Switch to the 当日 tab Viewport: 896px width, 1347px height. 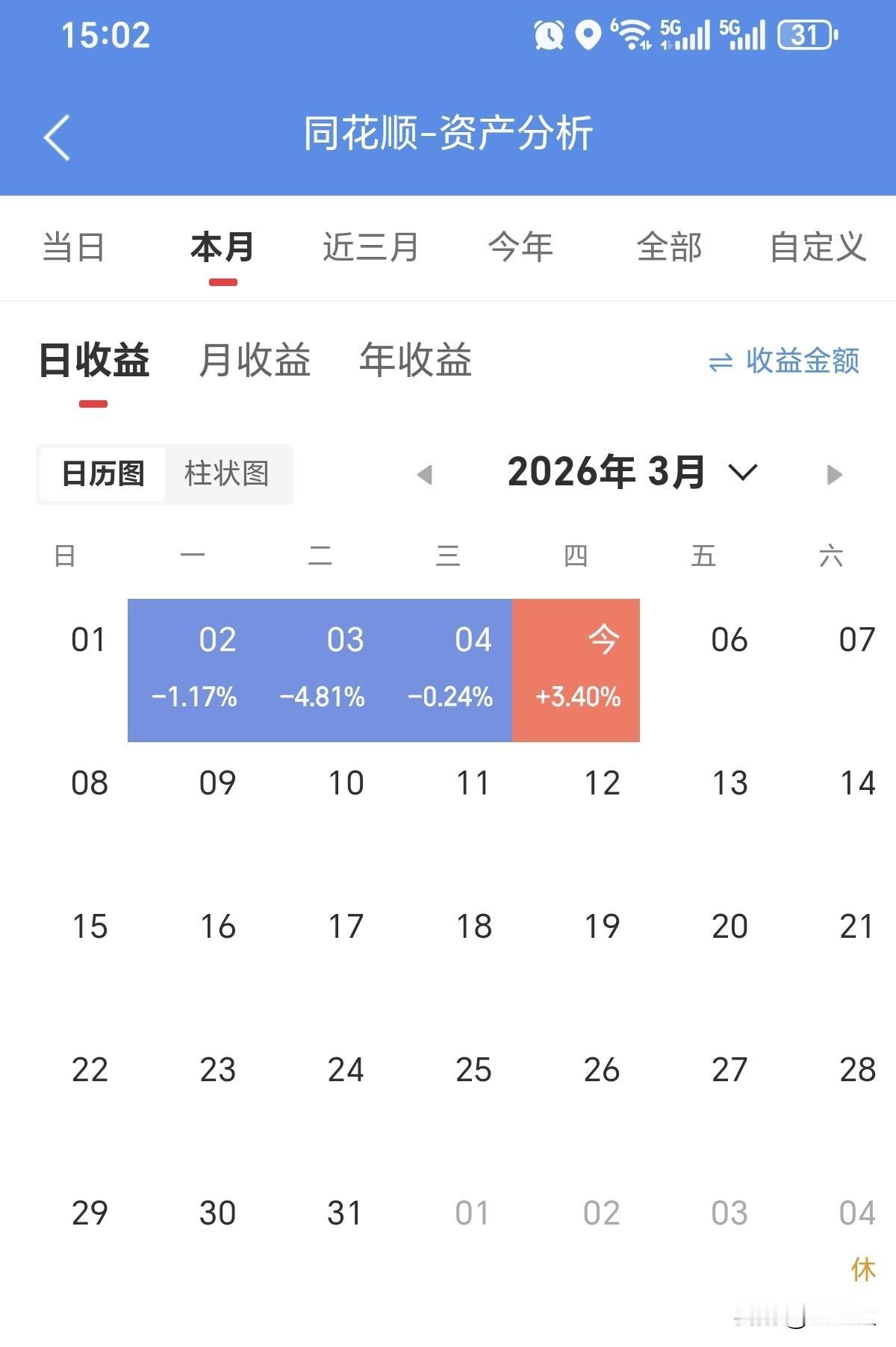[x=74, y=248]
